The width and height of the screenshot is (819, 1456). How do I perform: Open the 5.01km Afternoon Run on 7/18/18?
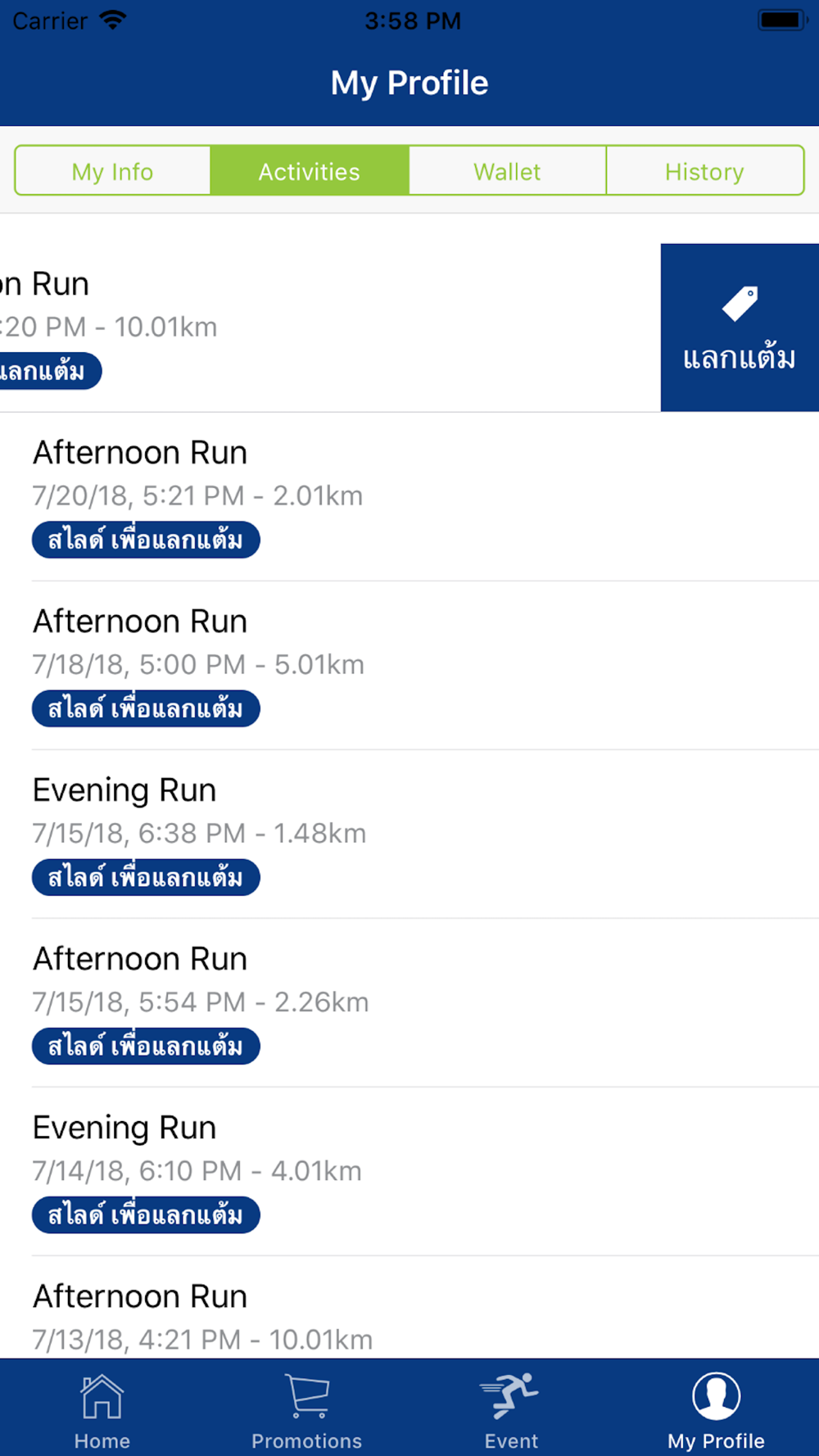(x=409, y=666)
